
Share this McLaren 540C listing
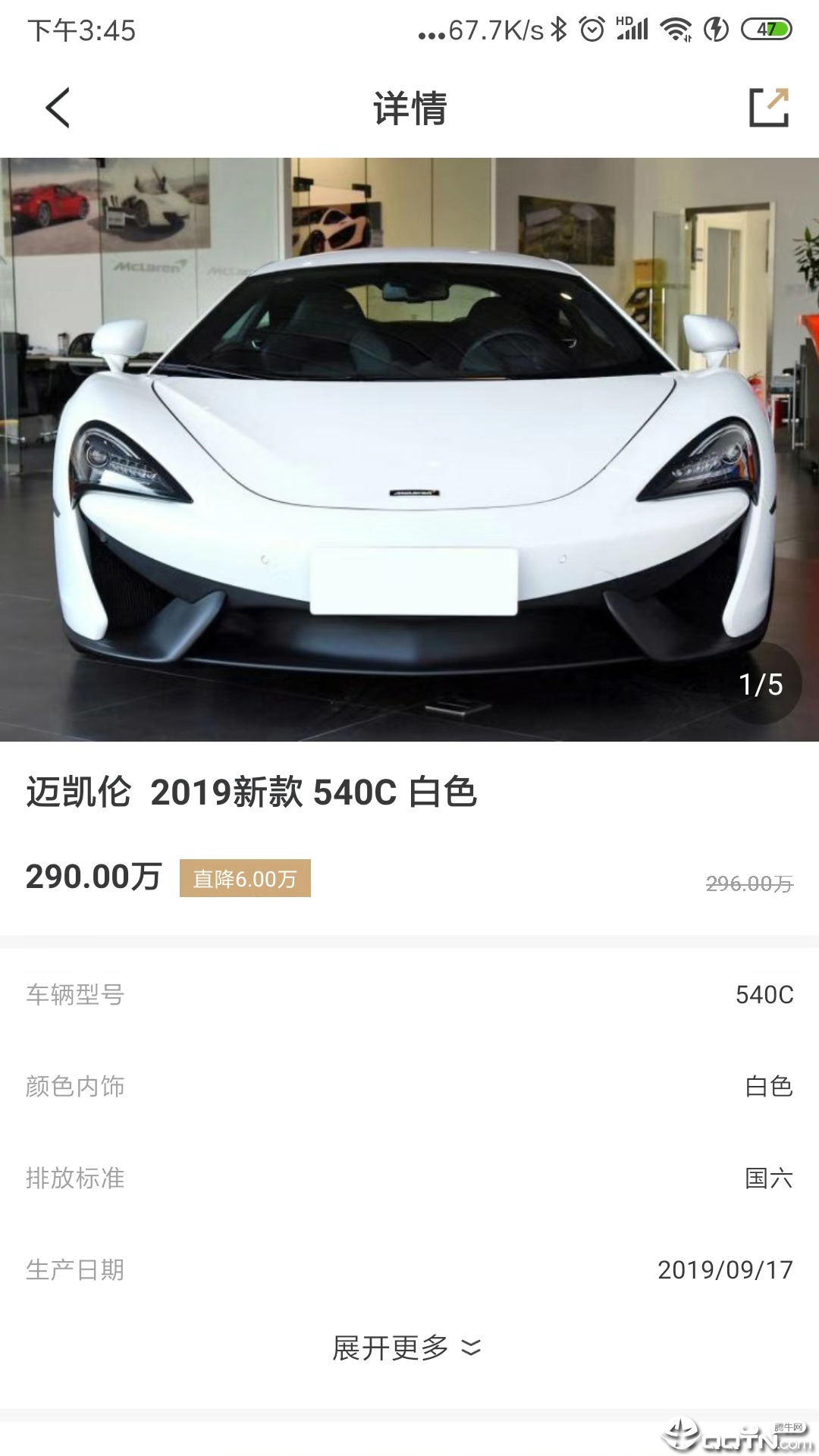[x=769, y=108]
